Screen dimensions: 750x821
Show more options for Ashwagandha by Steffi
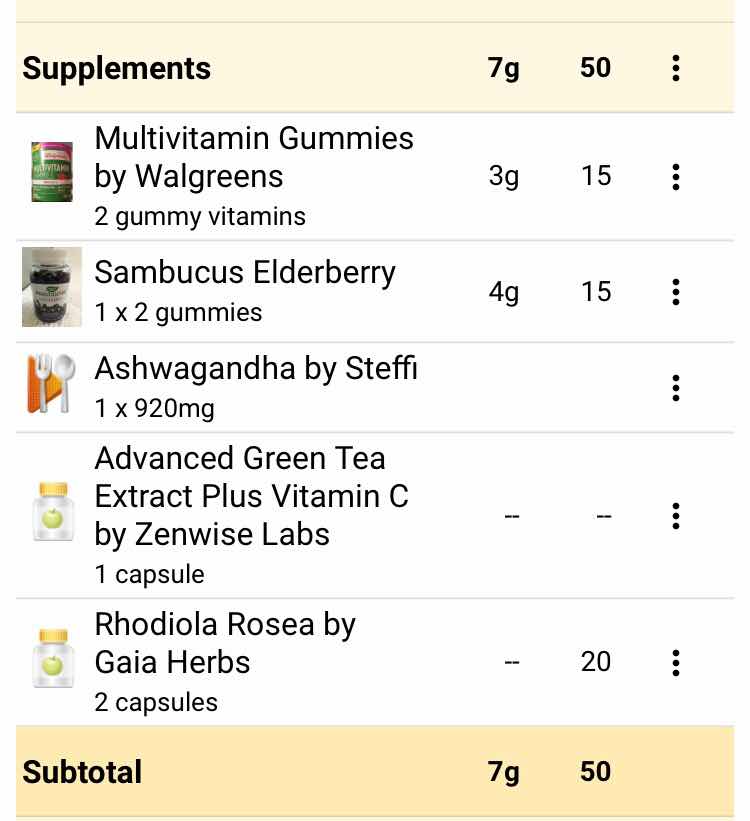point(676,387)
